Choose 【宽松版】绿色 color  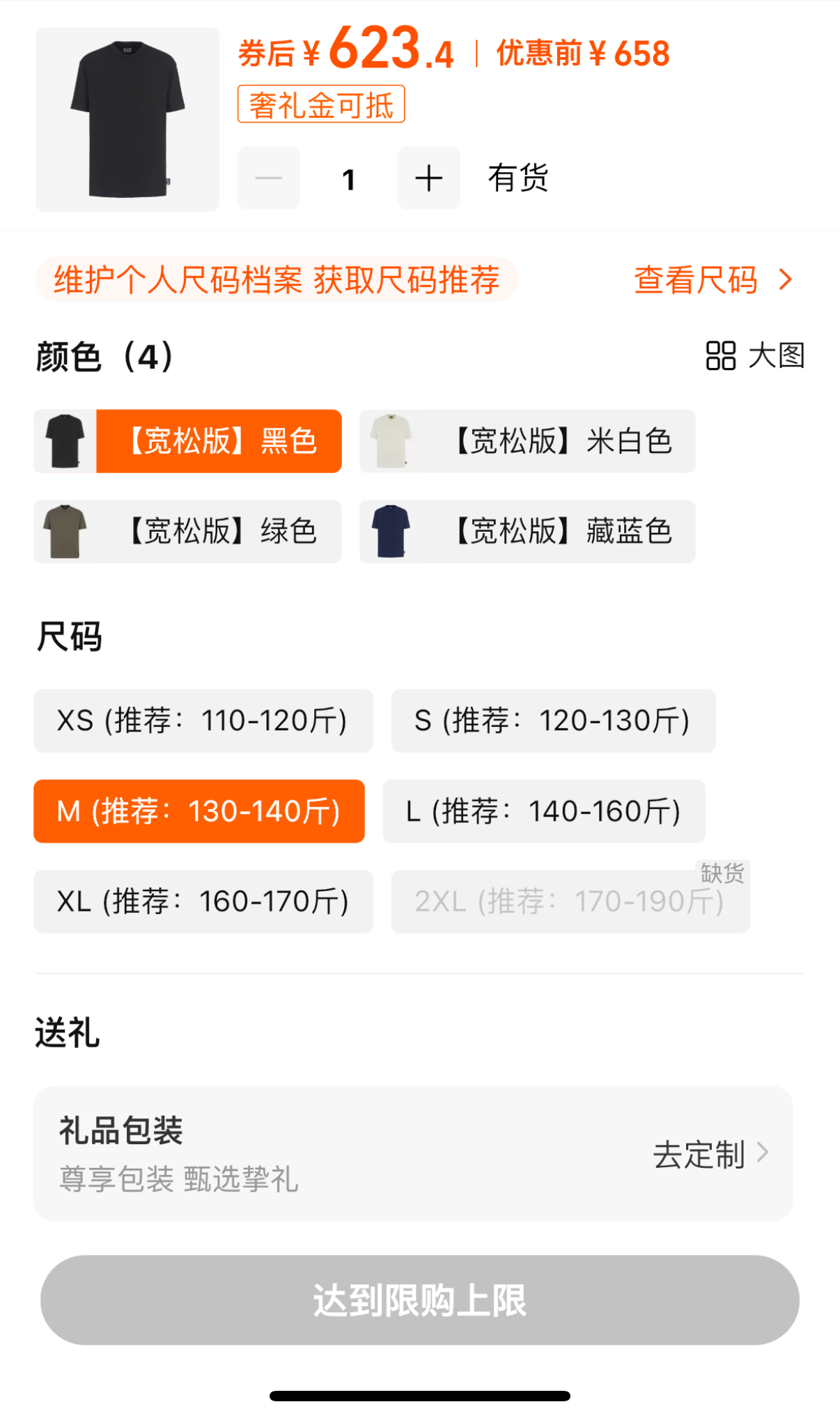(x=187, y=532)
